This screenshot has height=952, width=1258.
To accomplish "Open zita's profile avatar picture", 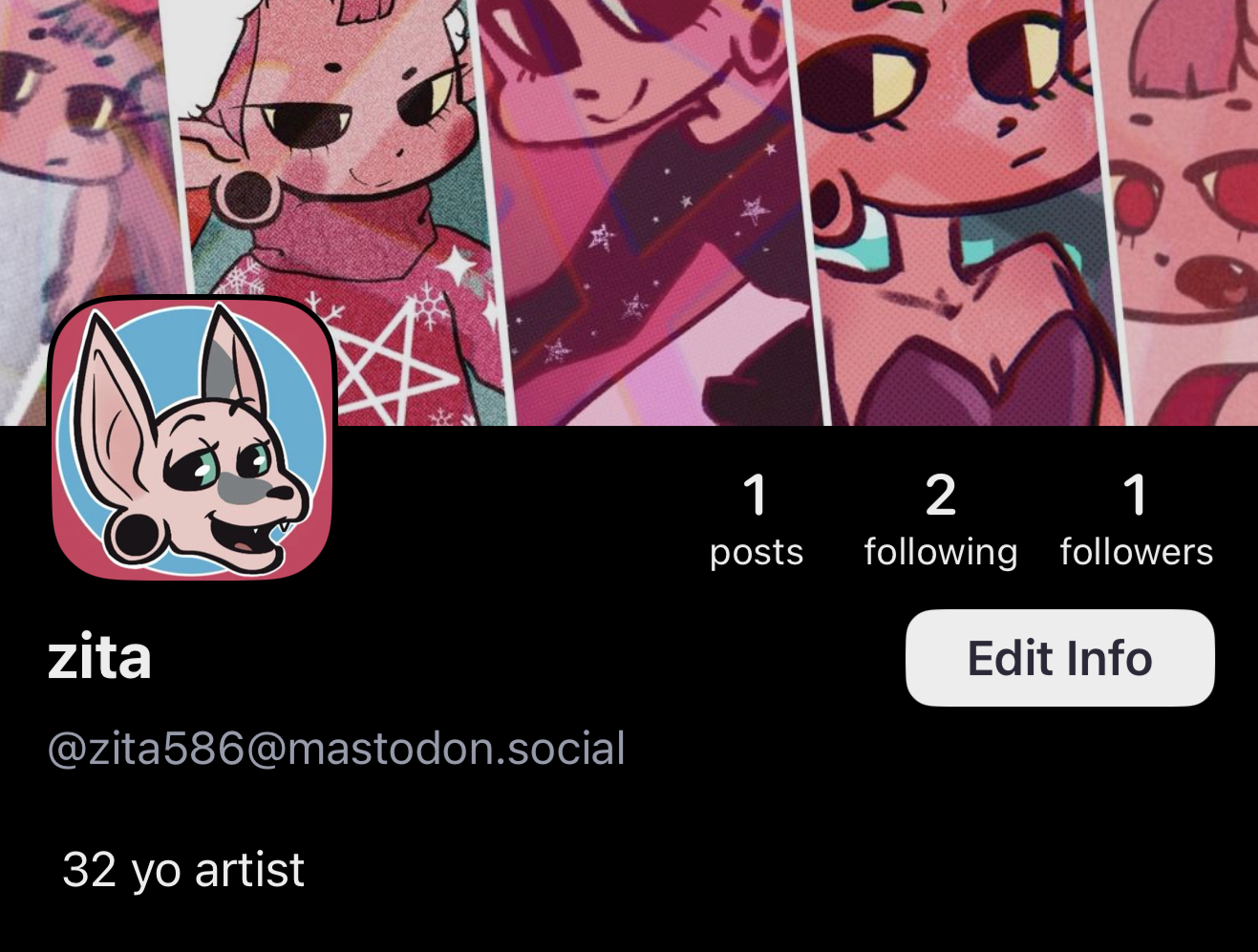I will (x=192, y=438).
